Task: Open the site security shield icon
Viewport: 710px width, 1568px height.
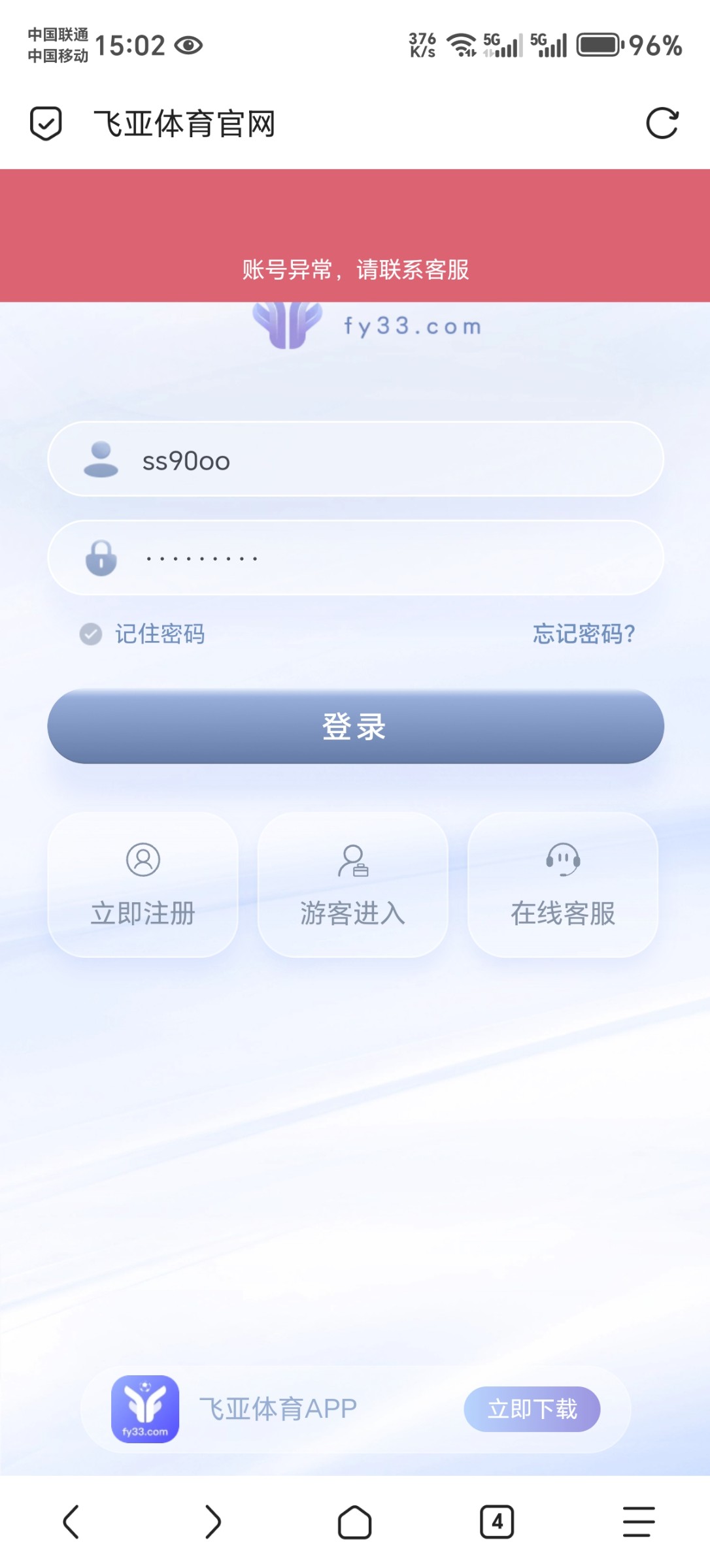Action: 46,123
